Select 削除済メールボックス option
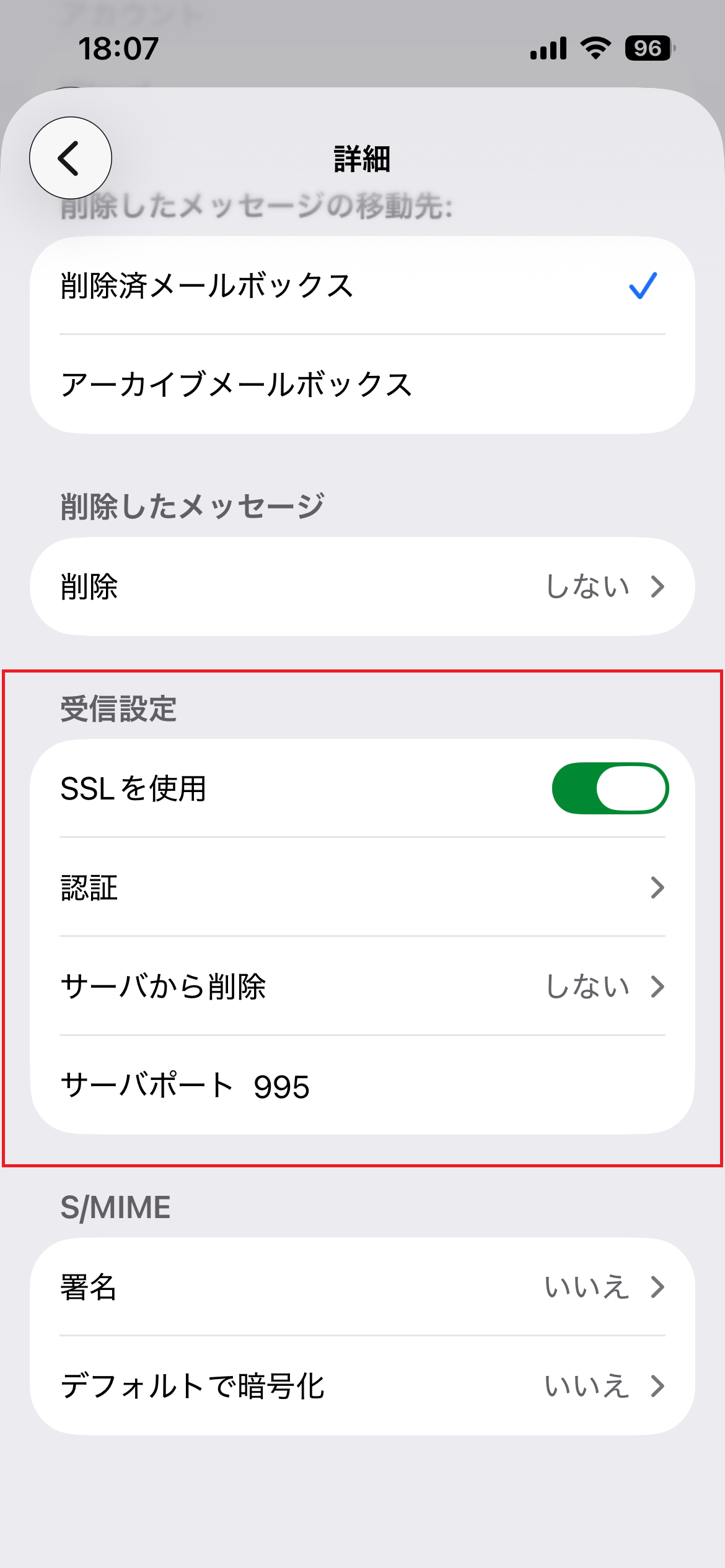This screenshot has width=725, height=1568. coord(362,285)
